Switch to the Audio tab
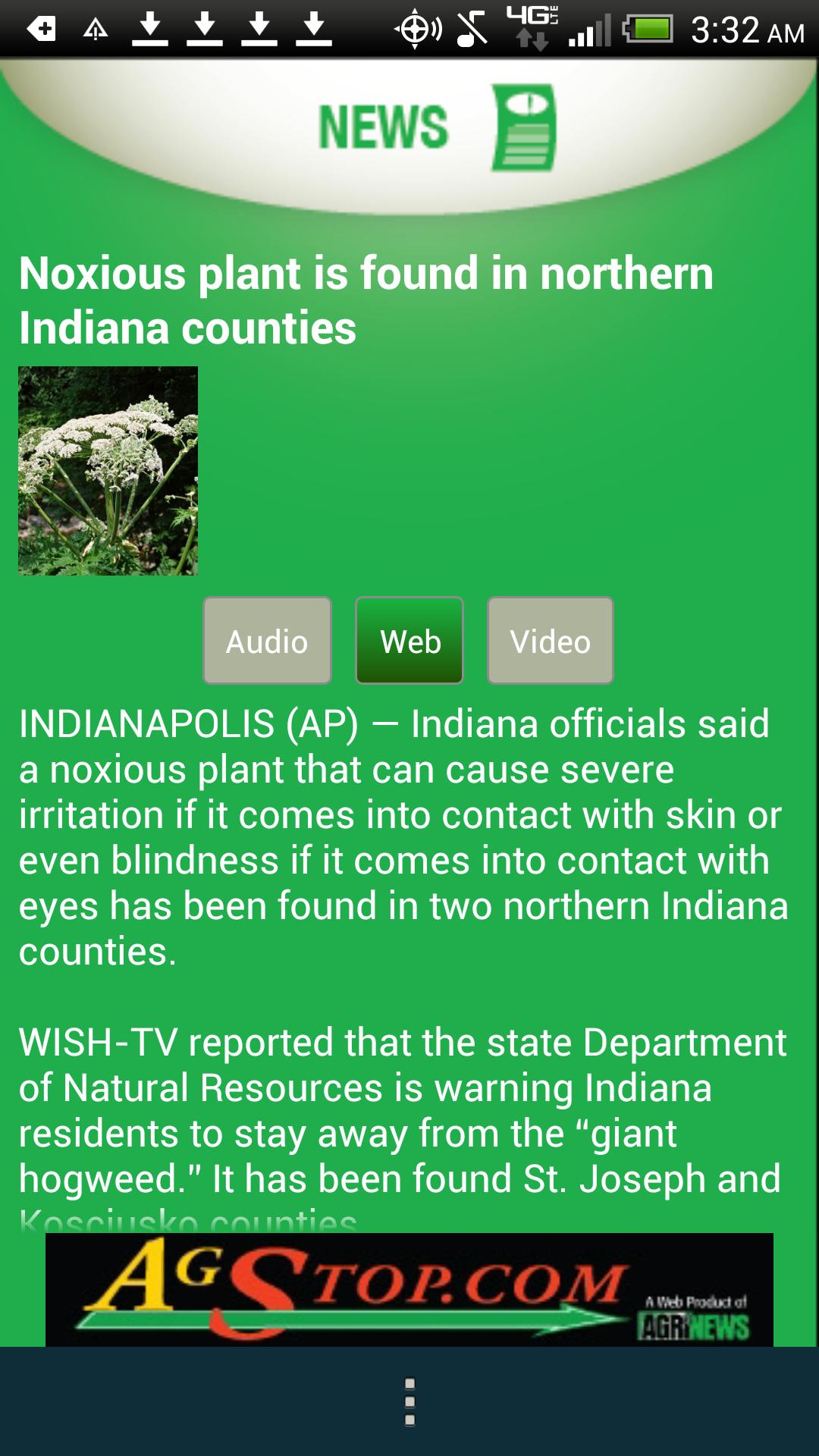 (267, 640)
